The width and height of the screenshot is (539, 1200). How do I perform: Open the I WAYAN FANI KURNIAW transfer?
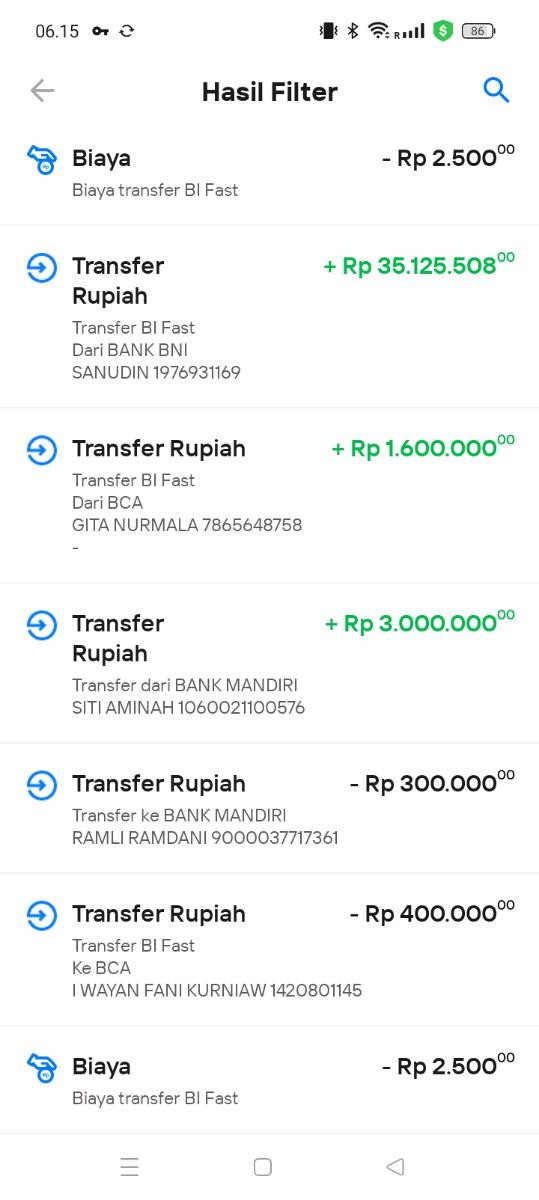pos(270,949)
